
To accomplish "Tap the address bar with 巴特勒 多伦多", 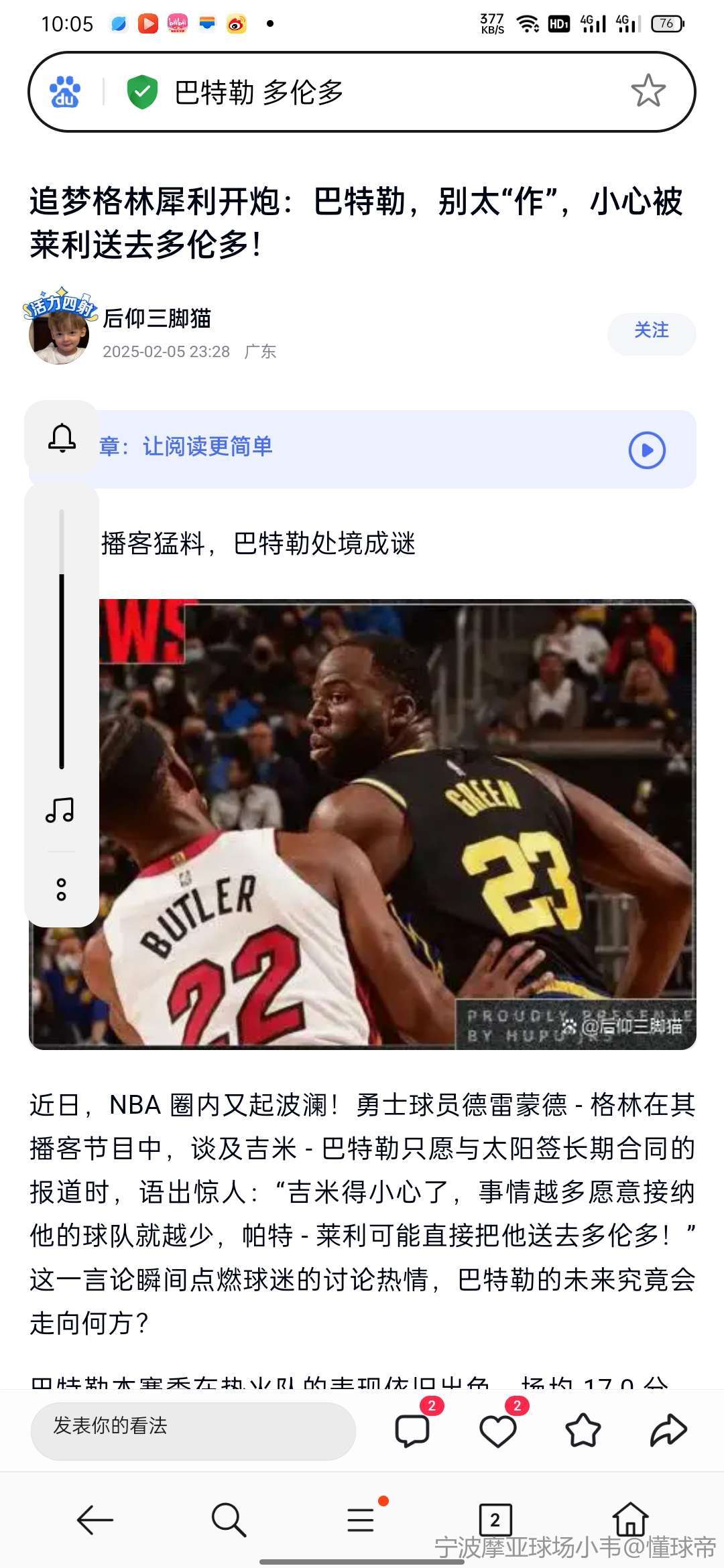I will 375,92.
